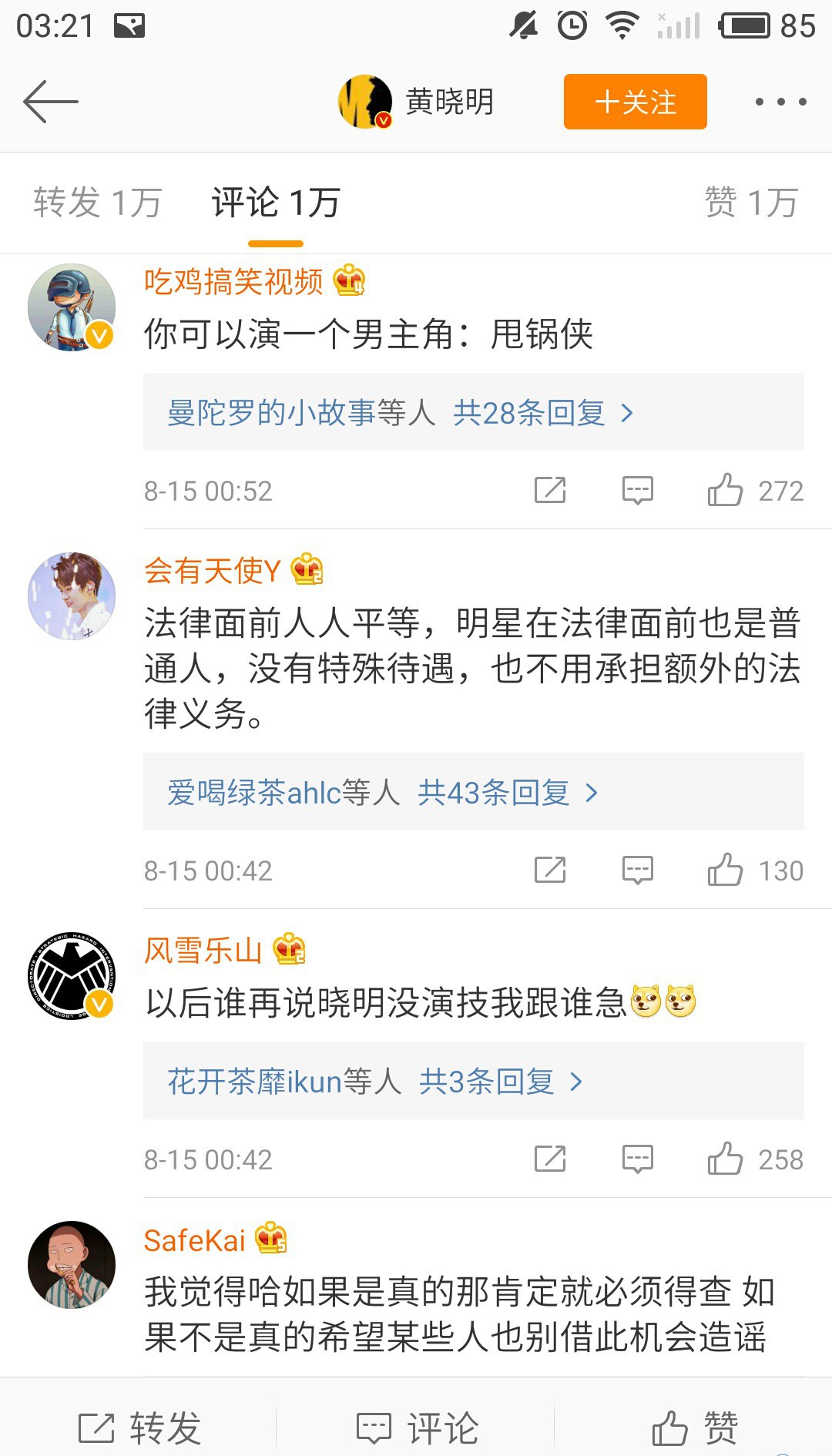Tap the forward icon on 吃鸡搞笑视频's comment
The image size is (832, 1456).
point(548,491)
